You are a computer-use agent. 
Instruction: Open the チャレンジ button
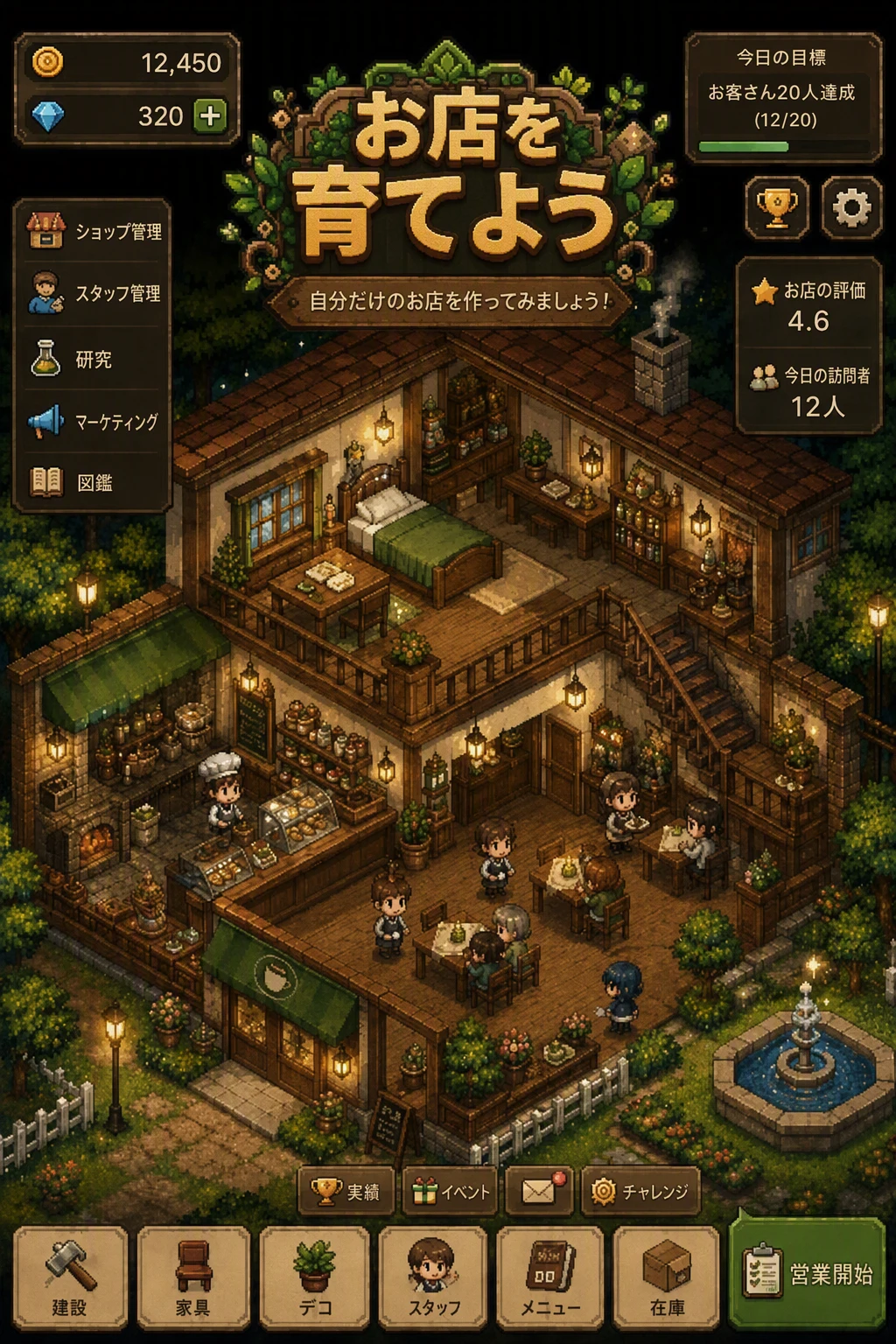tap(640, 1191)
